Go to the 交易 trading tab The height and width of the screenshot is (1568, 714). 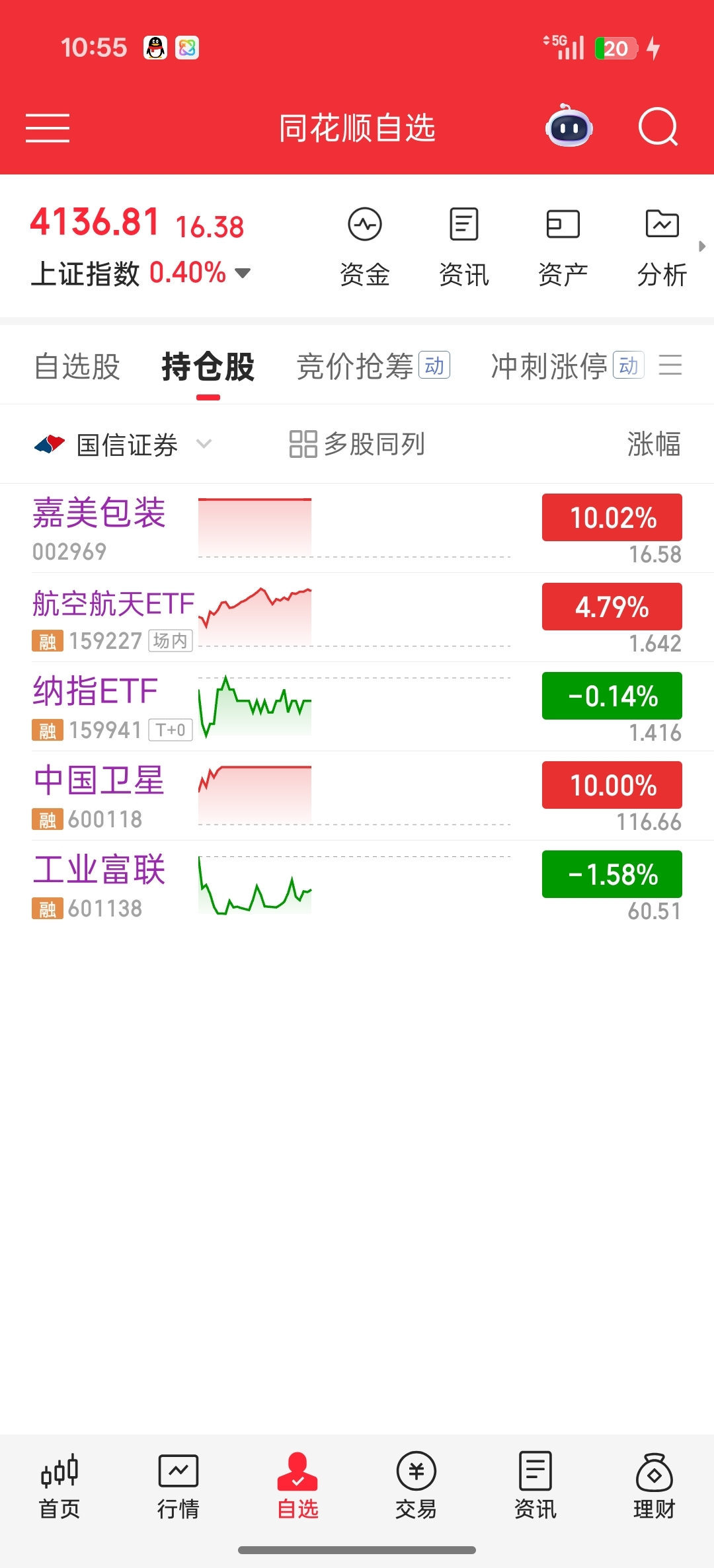coord(416,1485)
